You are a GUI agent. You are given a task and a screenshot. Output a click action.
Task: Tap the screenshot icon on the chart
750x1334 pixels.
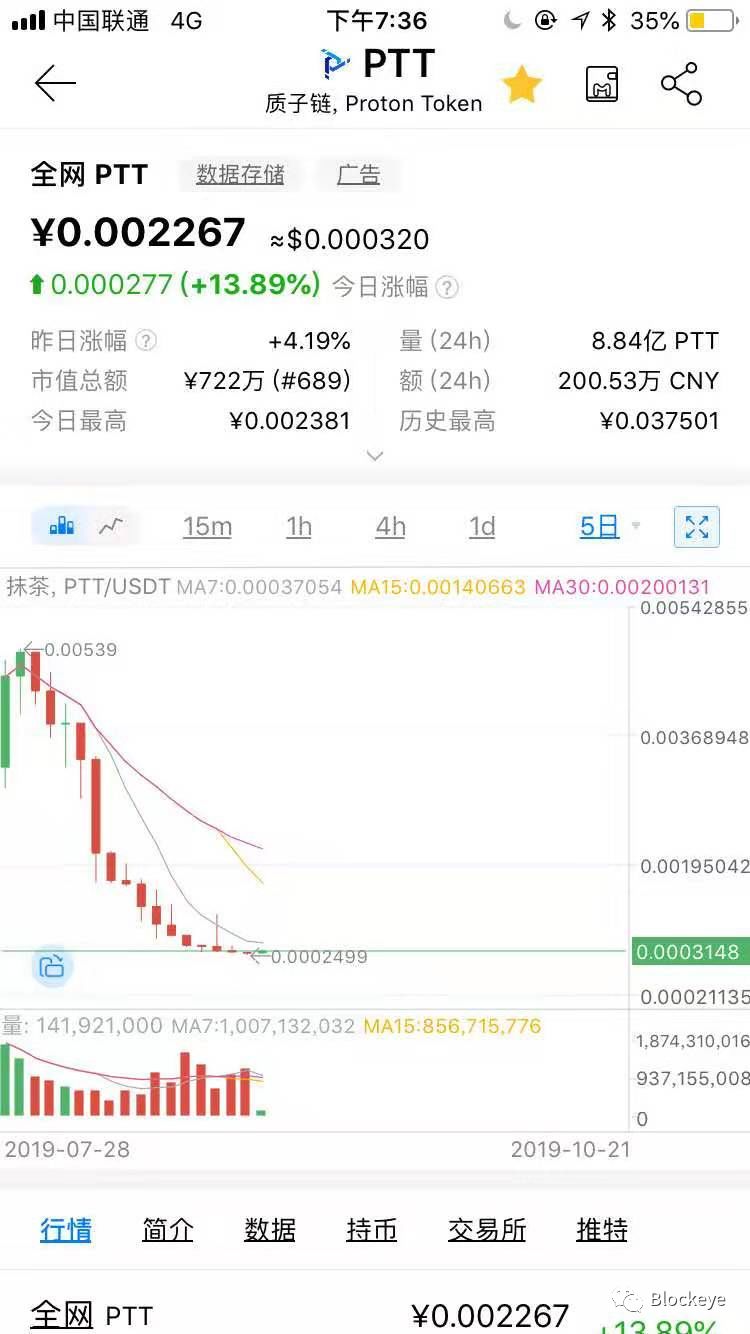coord(52,966)
